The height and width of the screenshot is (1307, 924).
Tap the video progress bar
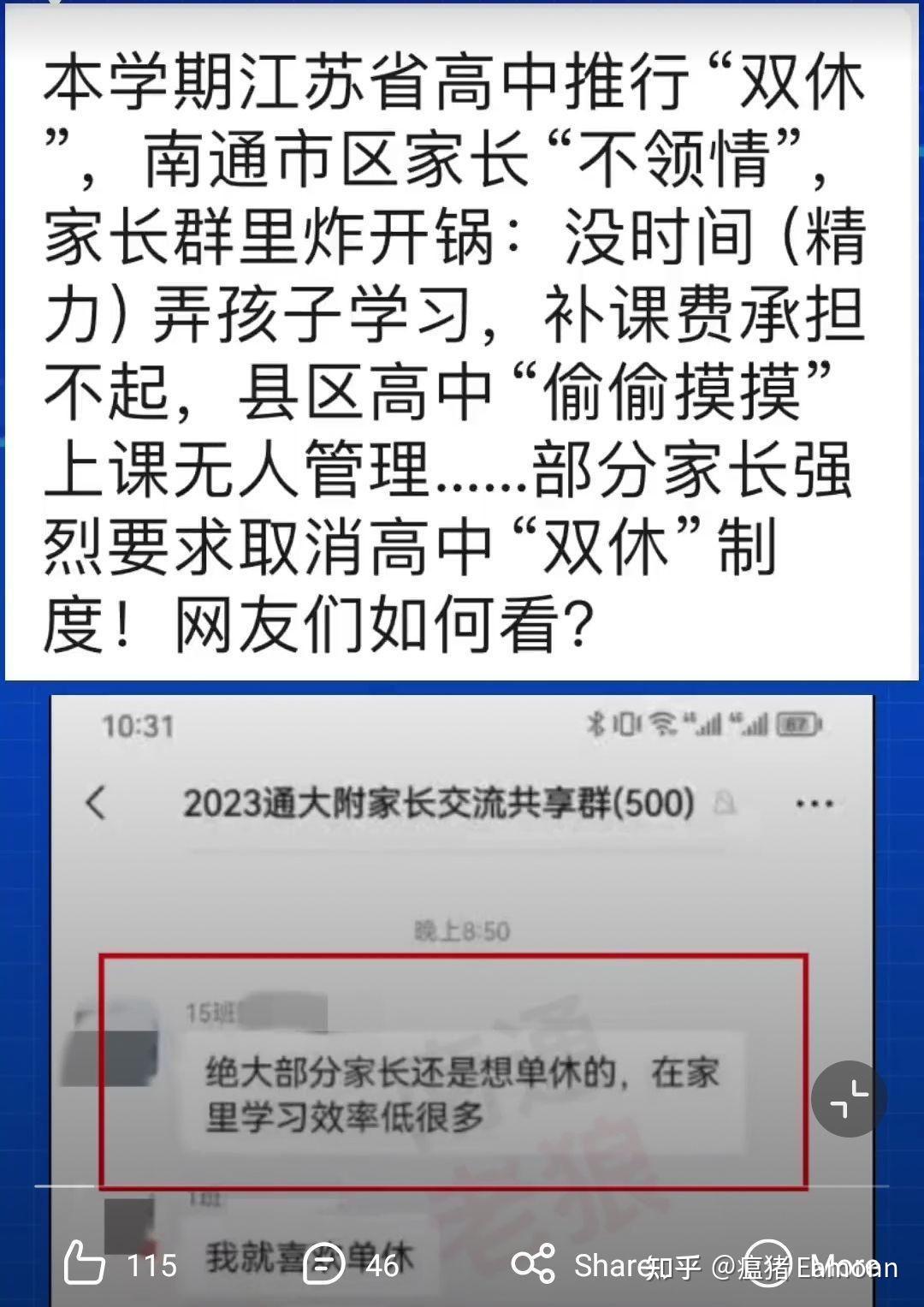pos(462,1186)
